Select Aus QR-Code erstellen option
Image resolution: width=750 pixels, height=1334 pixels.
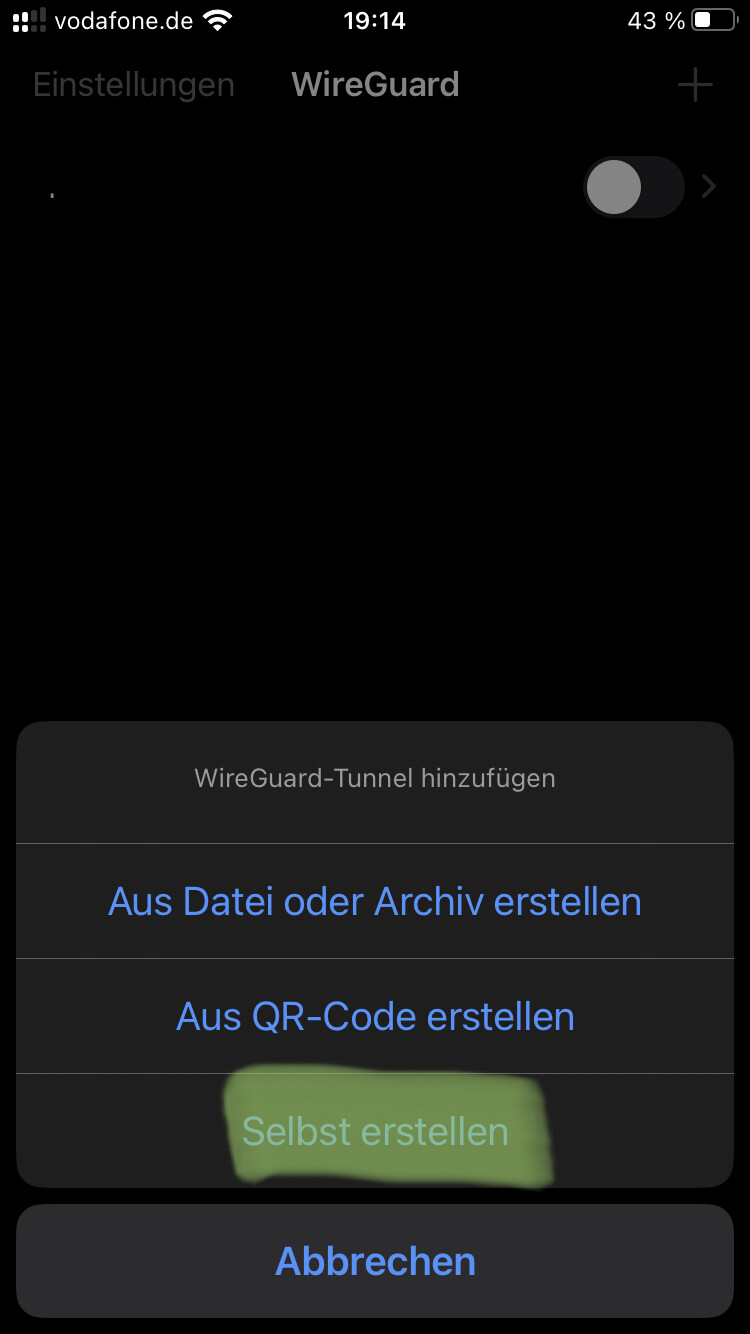375,1016
